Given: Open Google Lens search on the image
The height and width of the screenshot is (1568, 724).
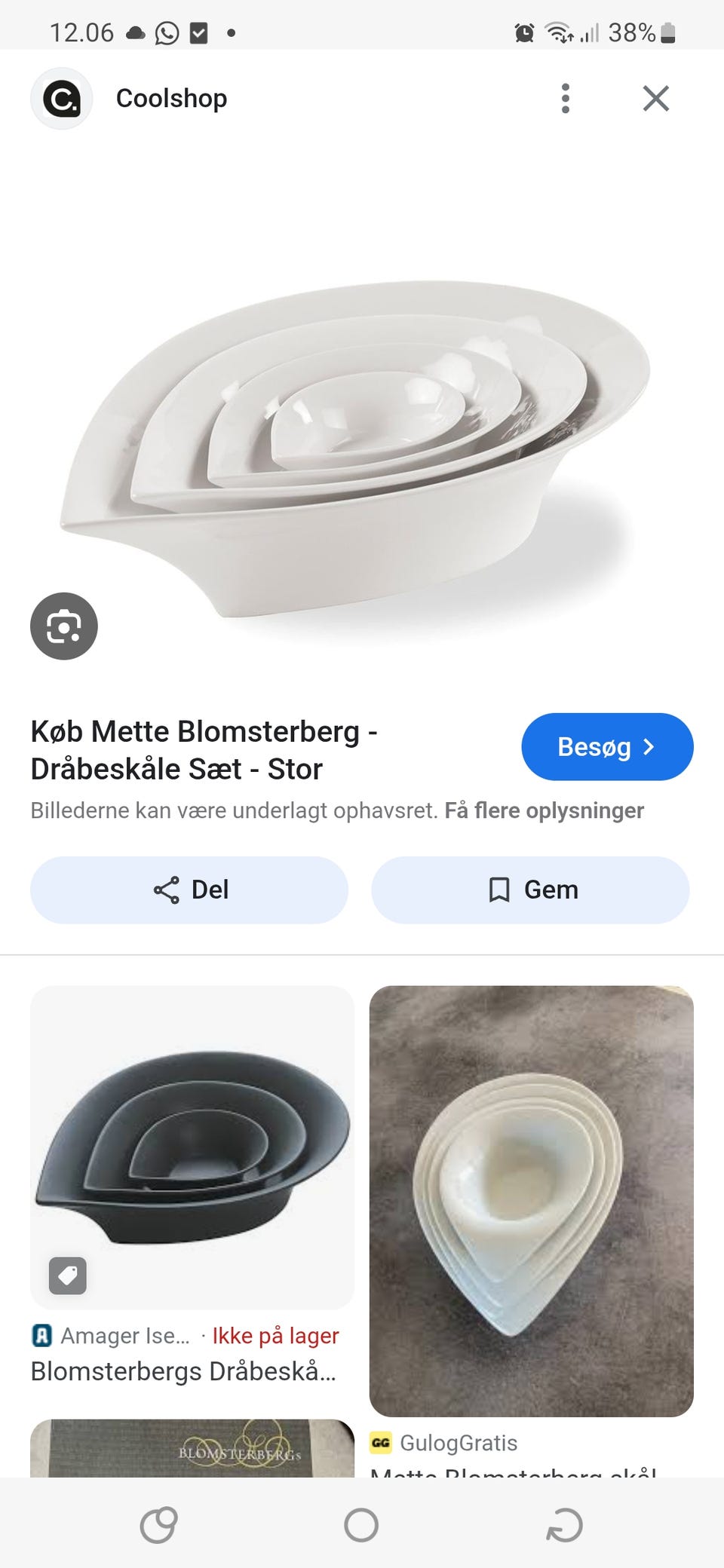Looking at the screenshot, I should coord(63,626).
